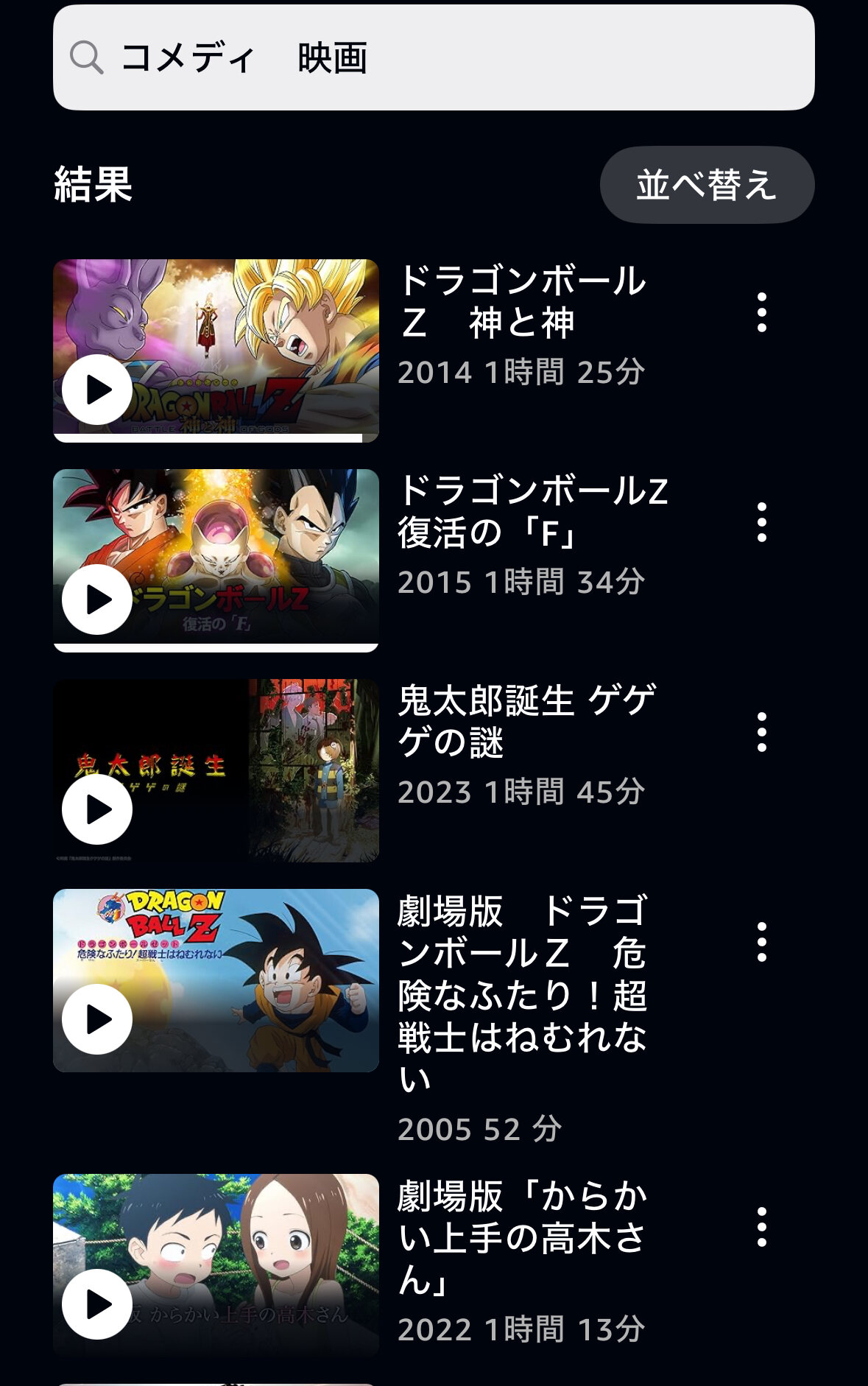
Task: Open the 劇場版「からかい上手の高木さん」 result title
Action: (522, 1237)
